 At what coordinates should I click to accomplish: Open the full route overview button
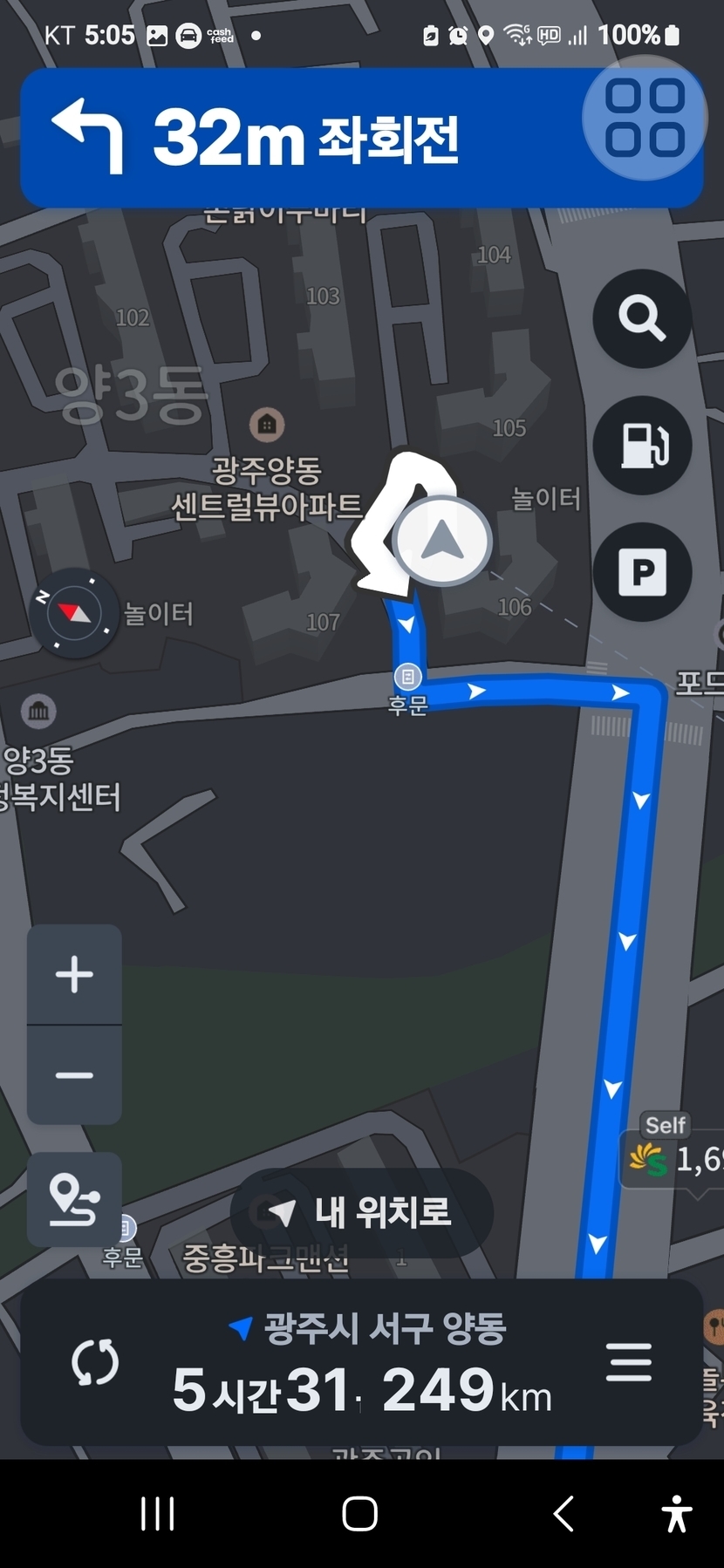point(74,1200)
